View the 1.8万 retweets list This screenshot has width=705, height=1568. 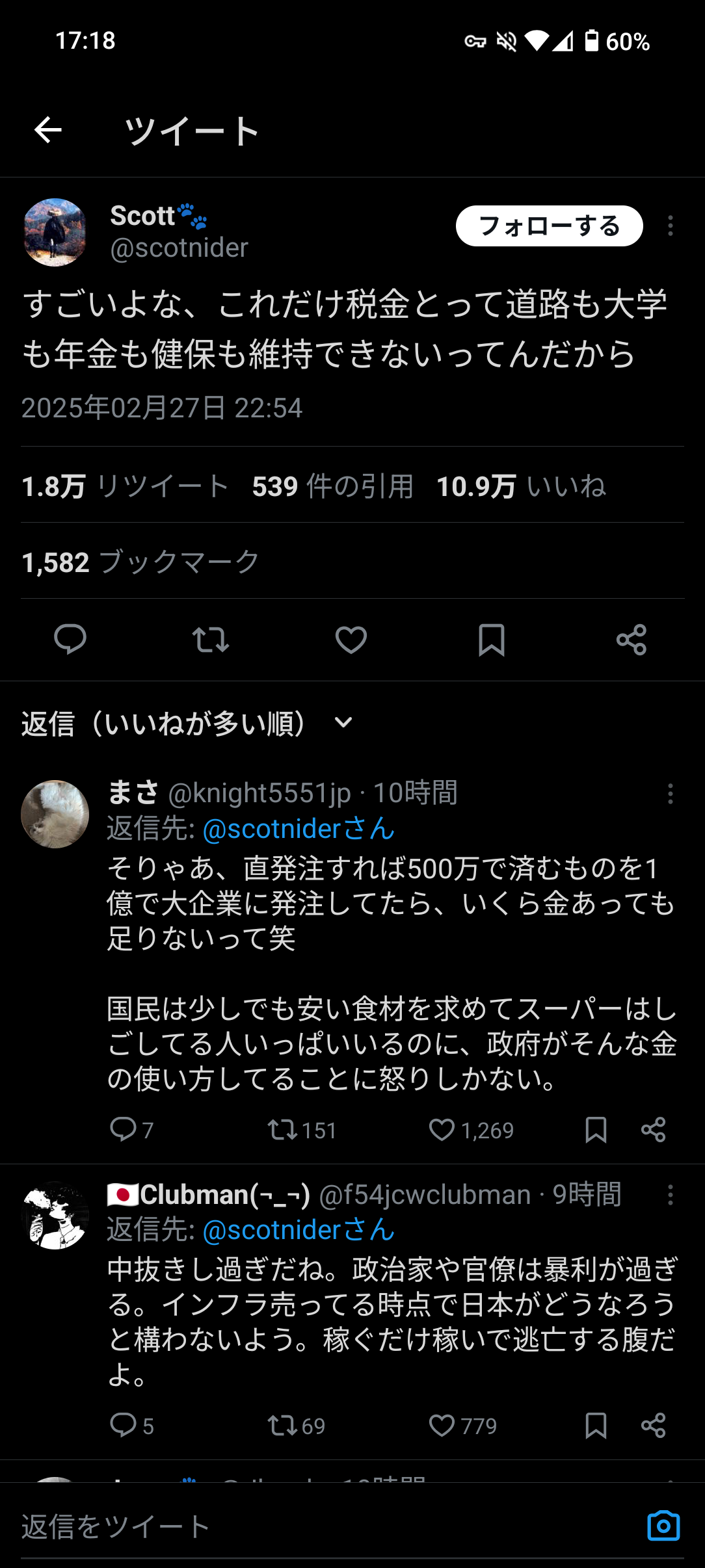125,486
